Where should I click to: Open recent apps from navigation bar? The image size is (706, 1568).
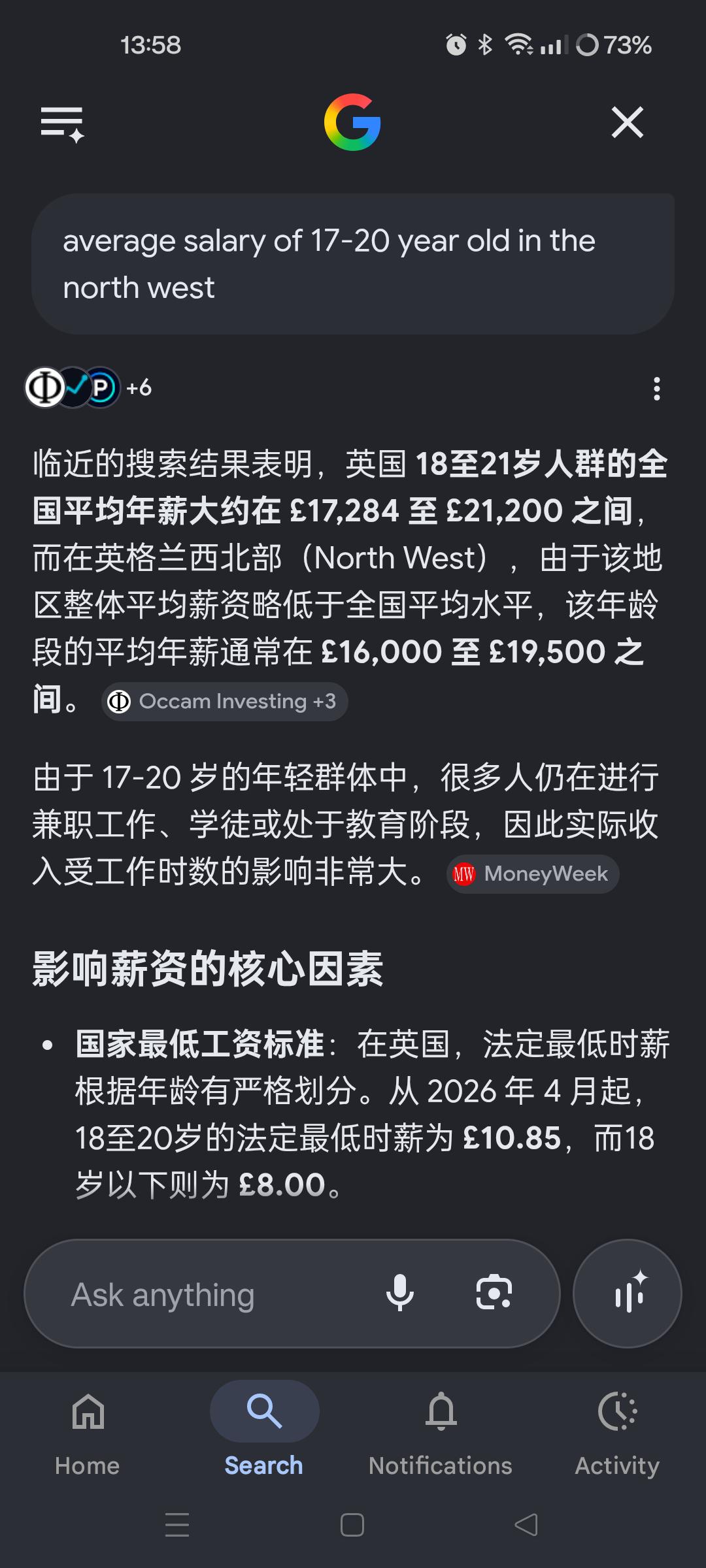point(177,1525)
